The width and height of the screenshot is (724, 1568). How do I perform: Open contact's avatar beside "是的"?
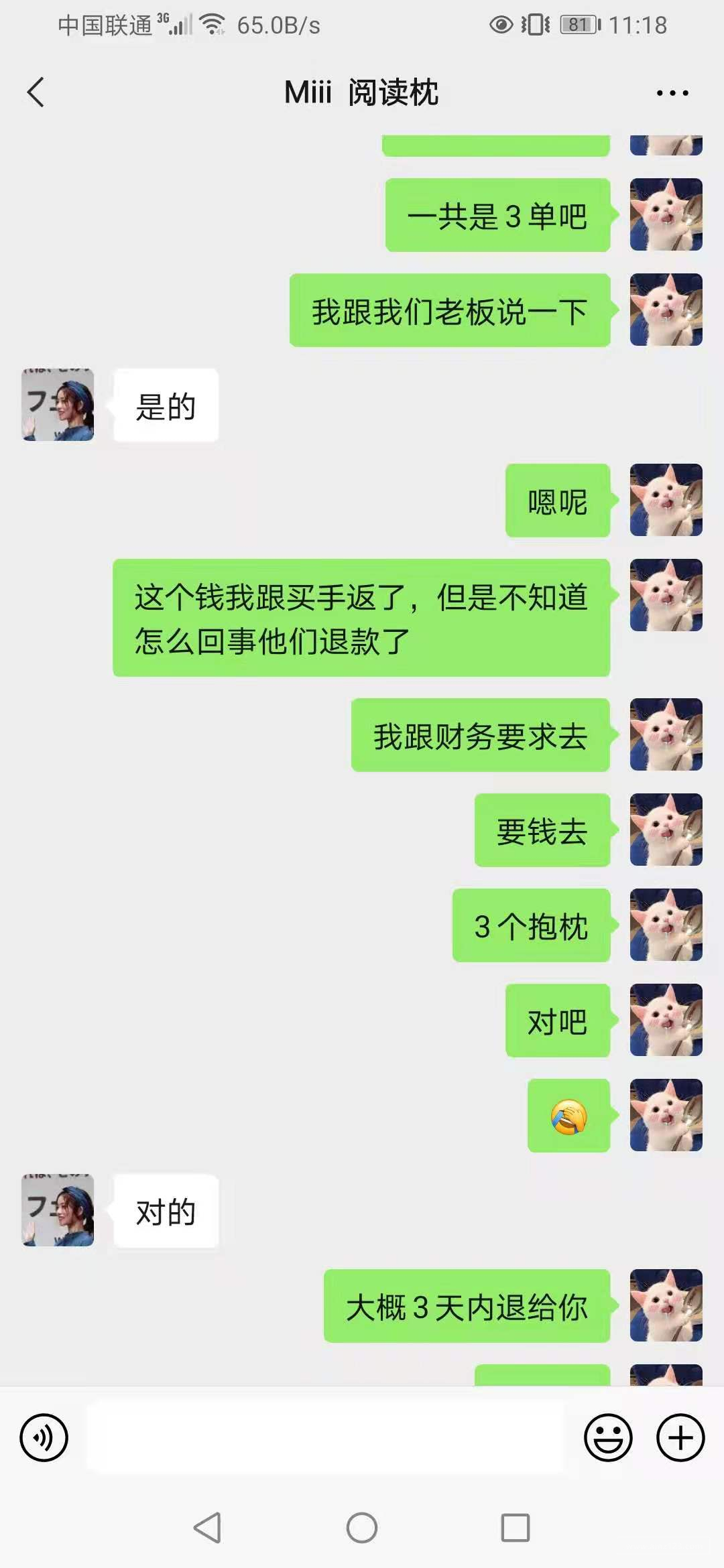coord(58,405)
